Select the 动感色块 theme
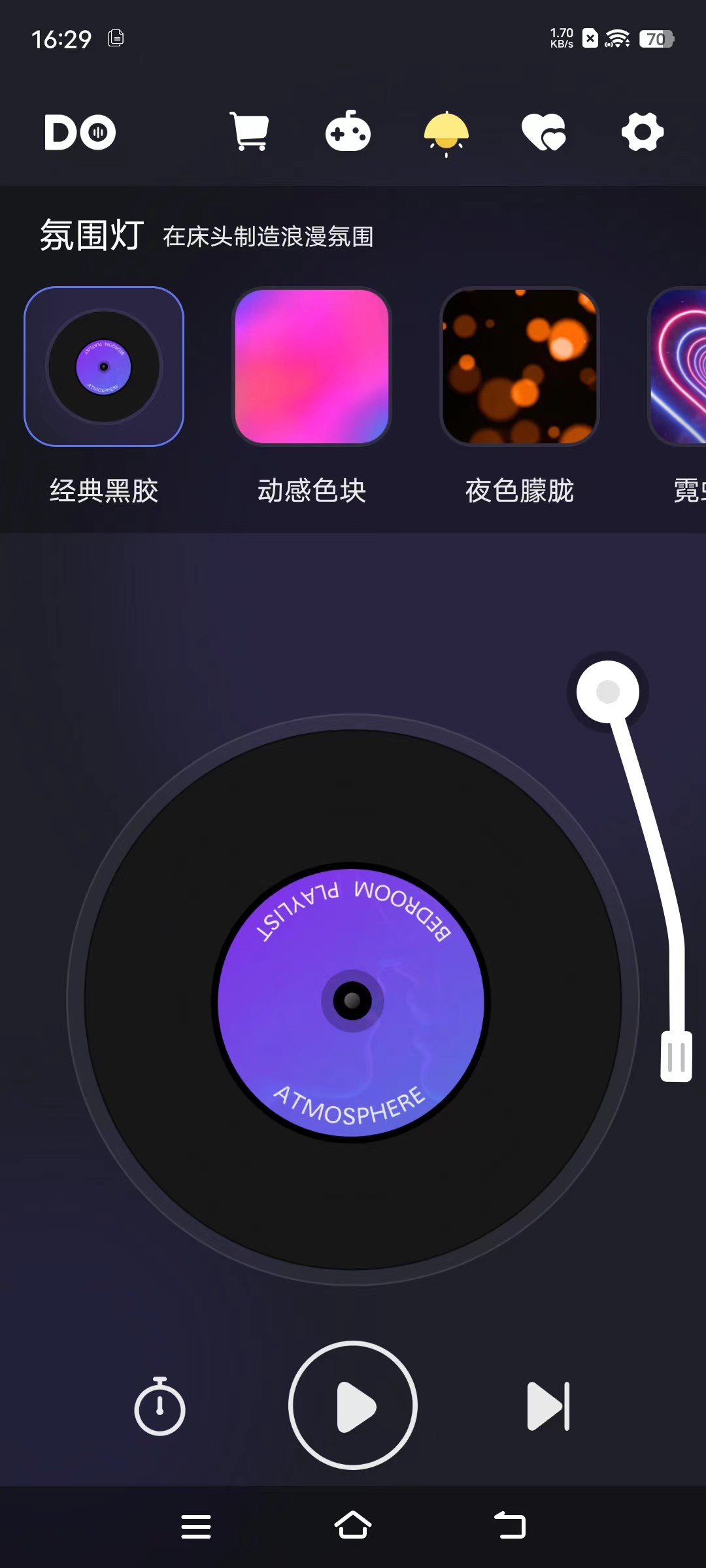706x1568 pixels. coord(312,367)
